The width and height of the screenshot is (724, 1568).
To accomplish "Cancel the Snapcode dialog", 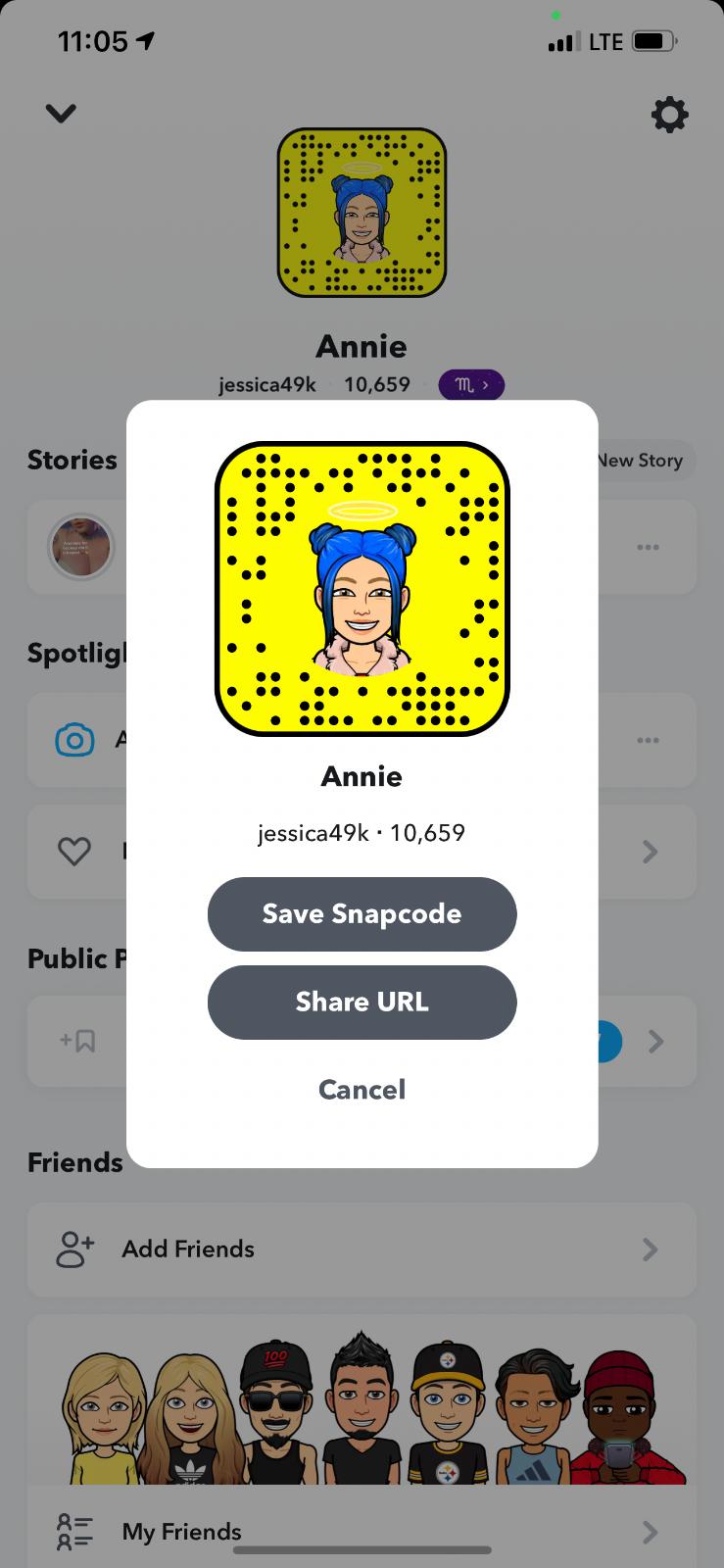I will [362, 1089].
